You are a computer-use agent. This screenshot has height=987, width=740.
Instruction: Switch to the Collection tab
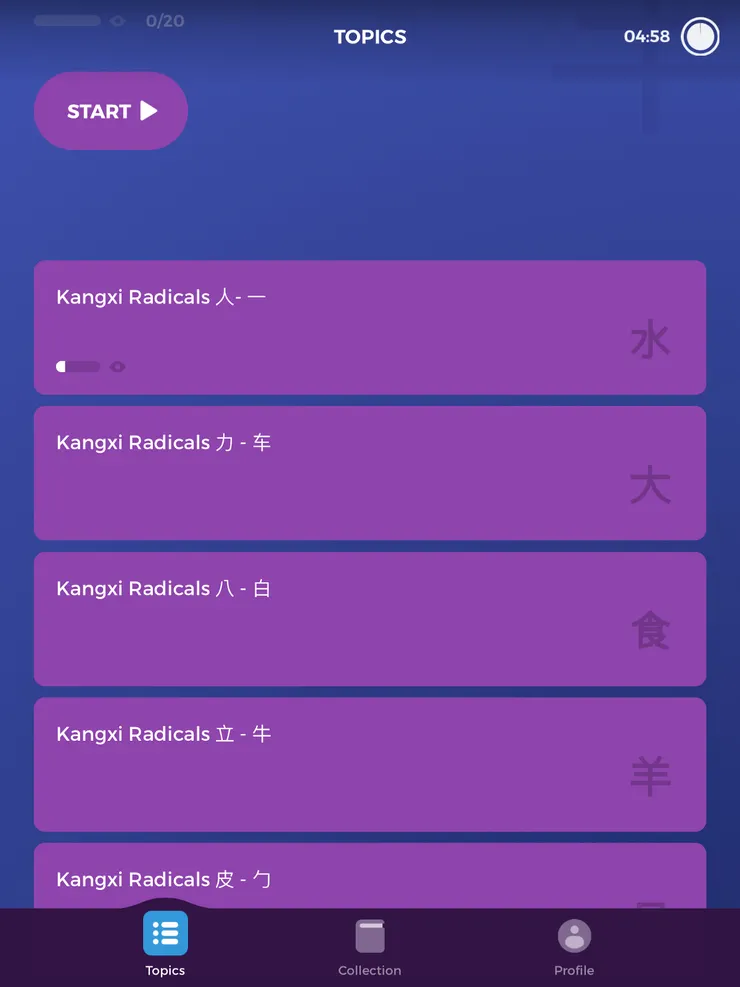370,947
